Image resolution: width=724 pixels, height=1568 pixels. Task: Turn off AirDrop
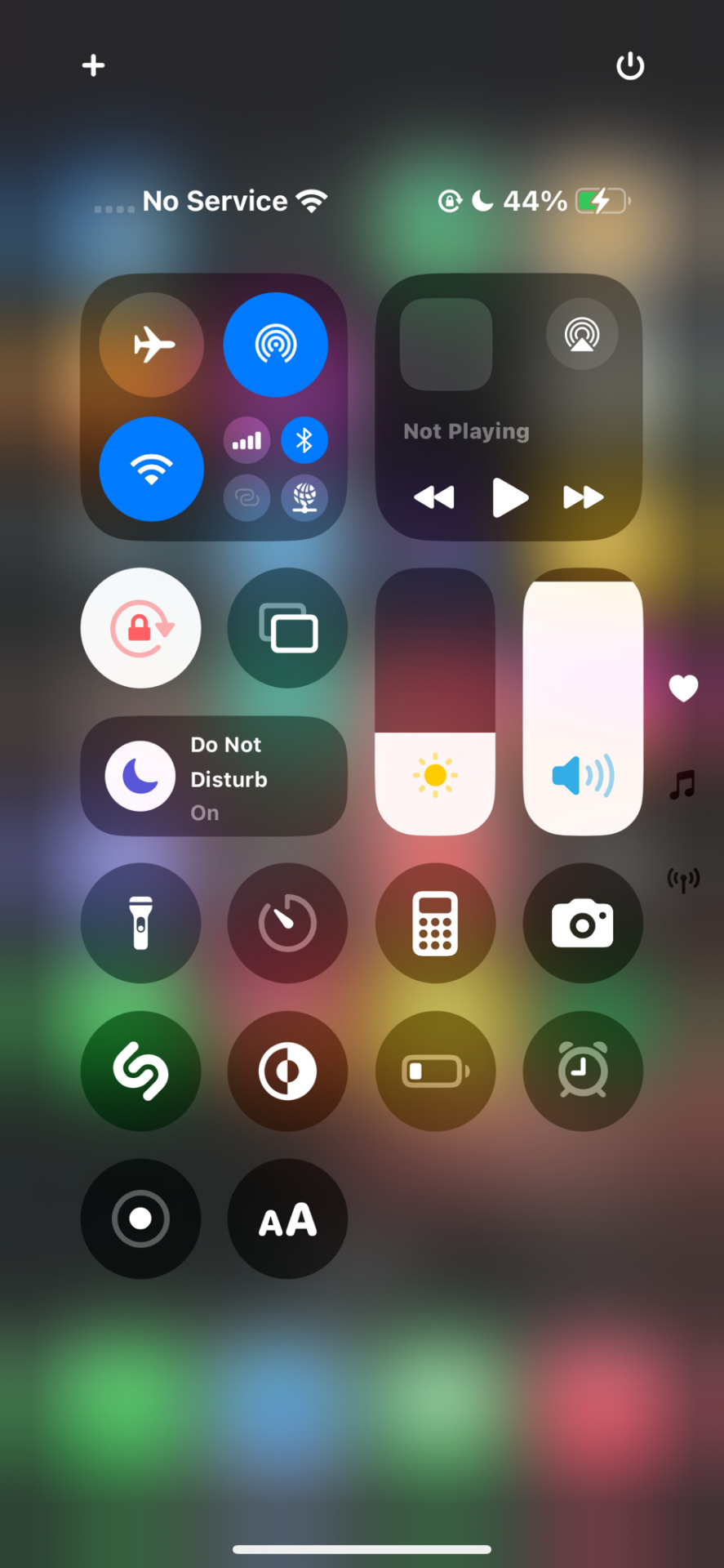[x=276, y=345]
